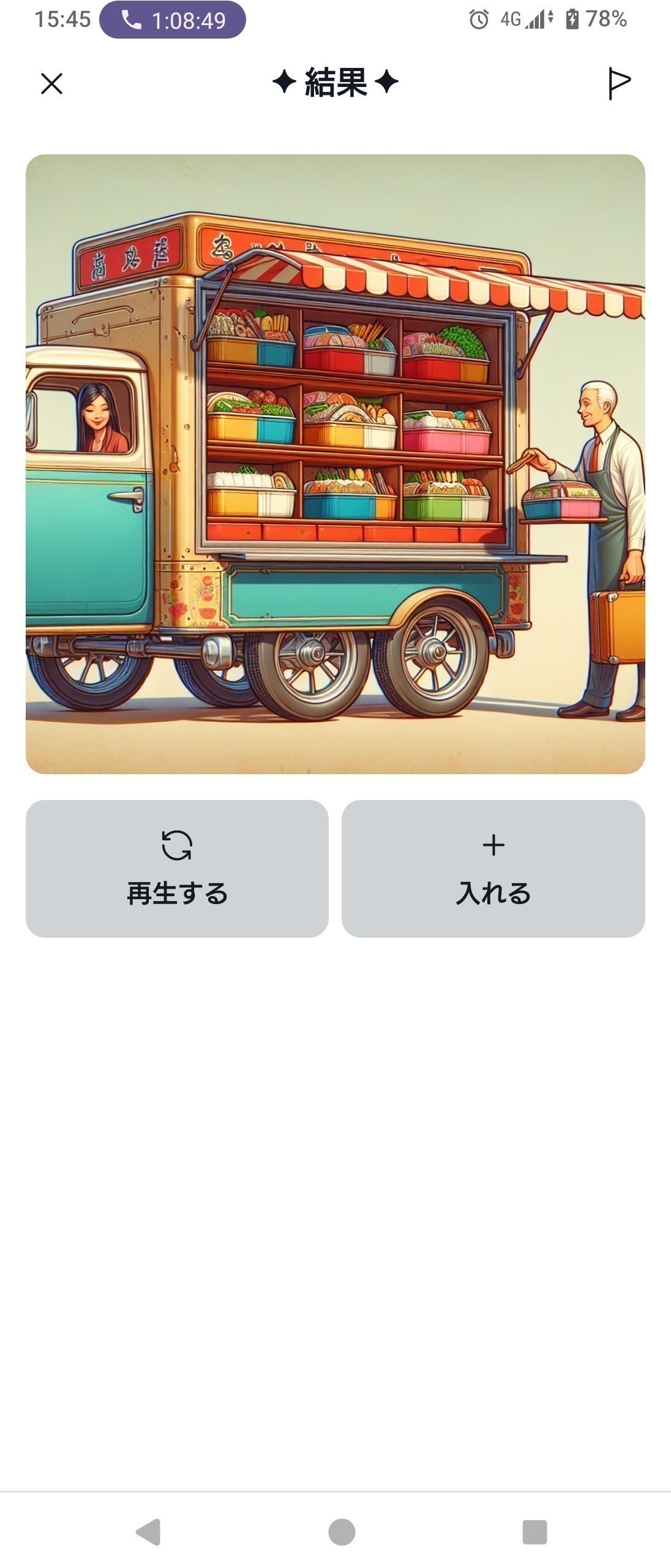The height and width of the screenshot is (1568, 671).
Task: Open the recent apps overview
Action: [x=534, y=1532]
